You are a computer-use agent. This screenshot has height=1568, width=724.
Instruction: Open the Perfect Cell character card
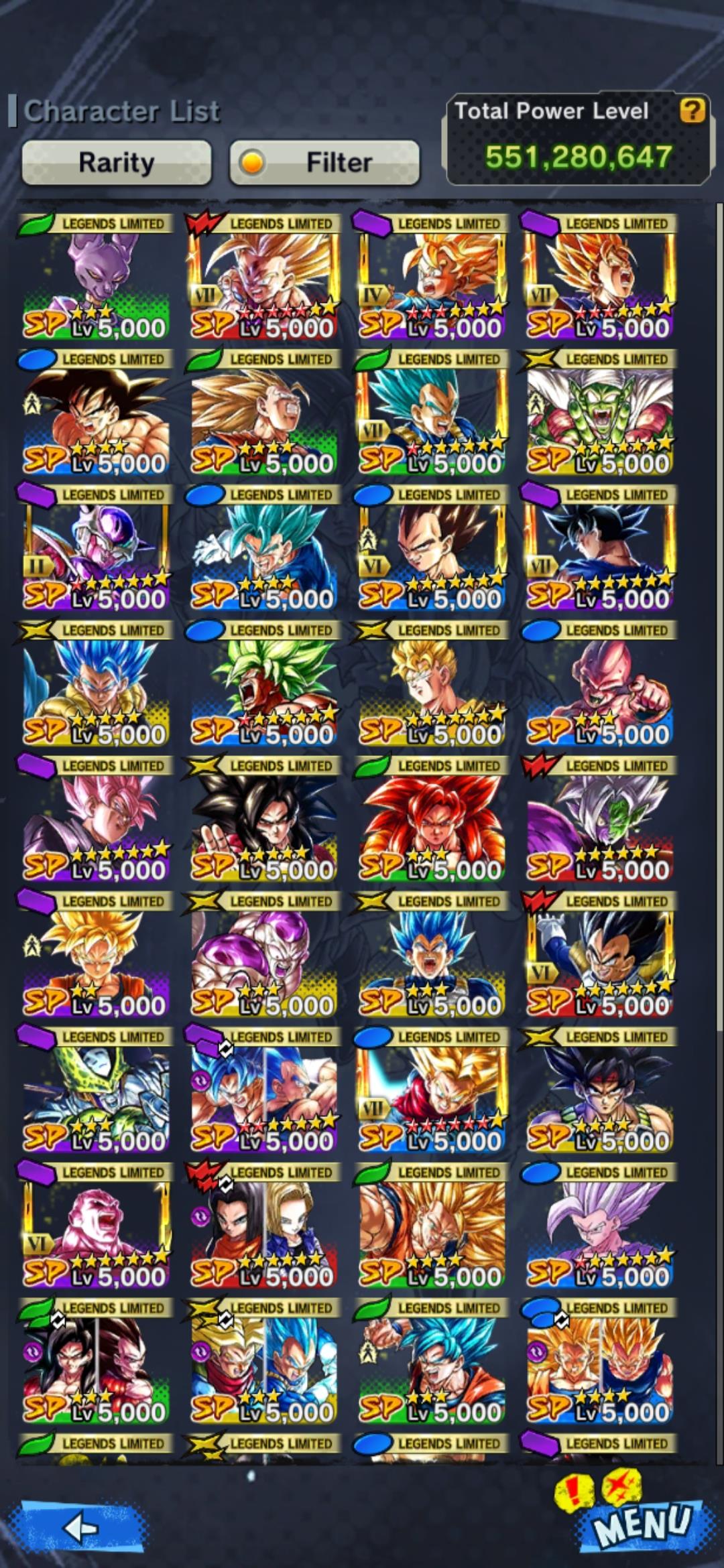96,1090
